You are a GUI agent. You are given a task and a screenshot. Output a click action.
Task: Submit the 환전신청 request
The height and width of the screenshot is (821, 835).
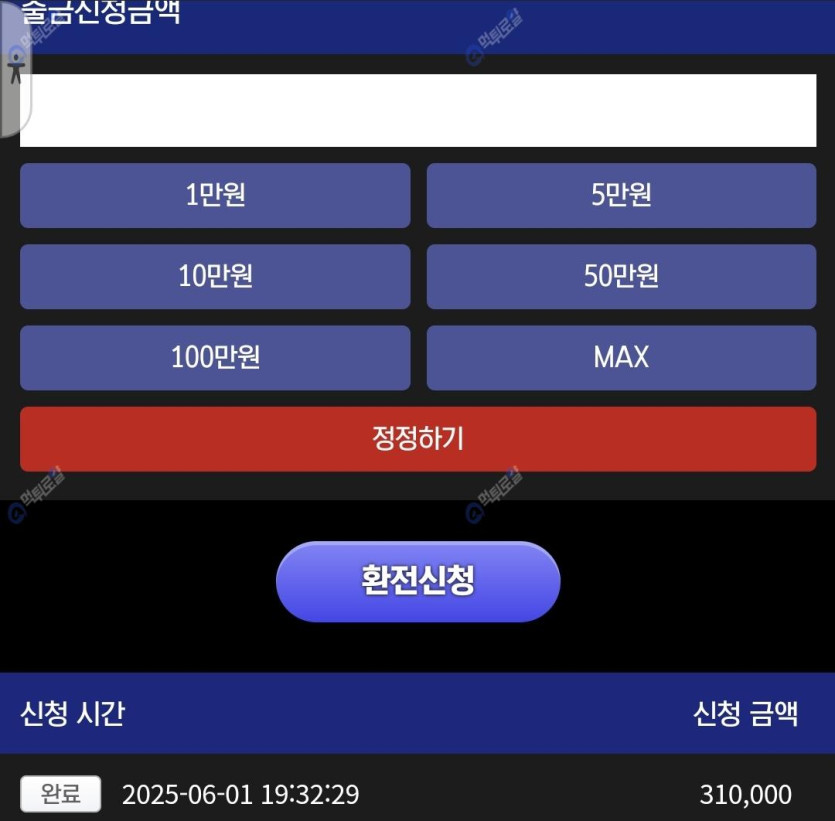click(x=418, y=581)
